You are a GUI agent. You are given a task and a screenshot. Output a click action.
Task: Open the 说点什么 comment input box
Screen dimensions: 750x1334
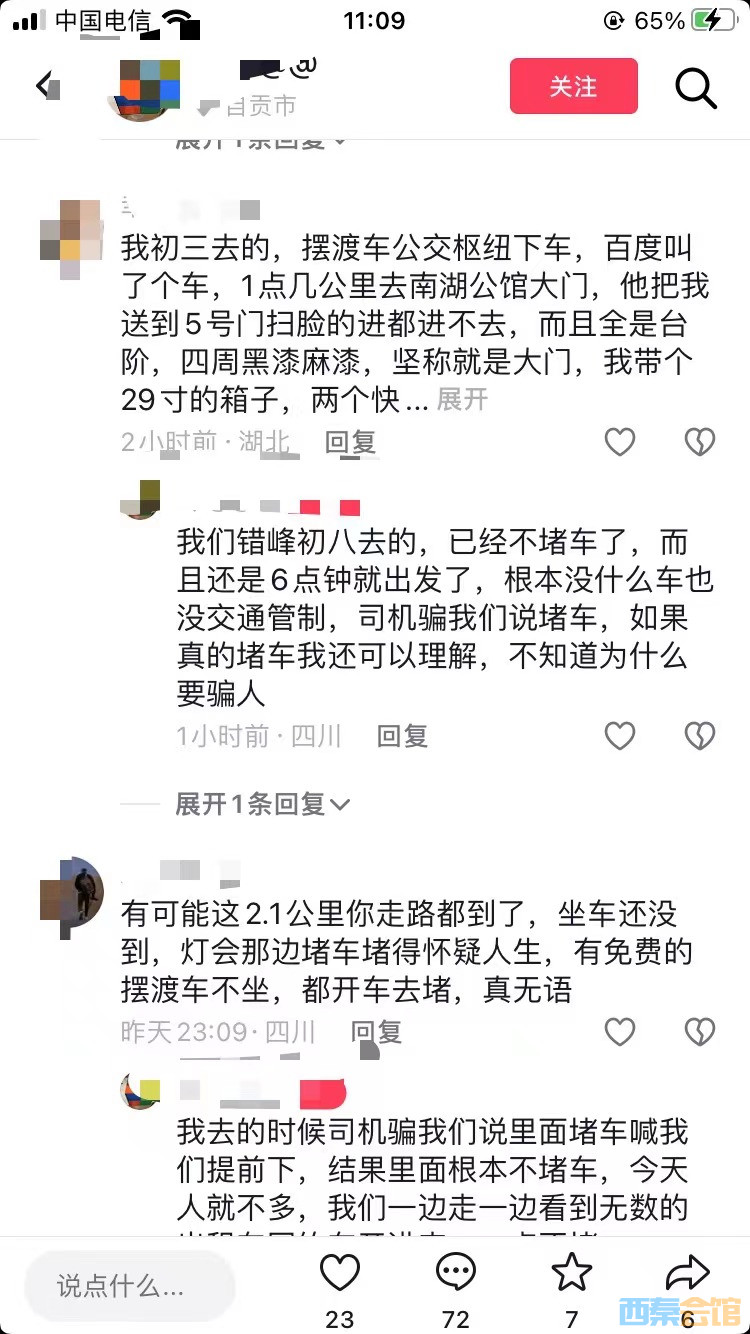pos(130,1285)
